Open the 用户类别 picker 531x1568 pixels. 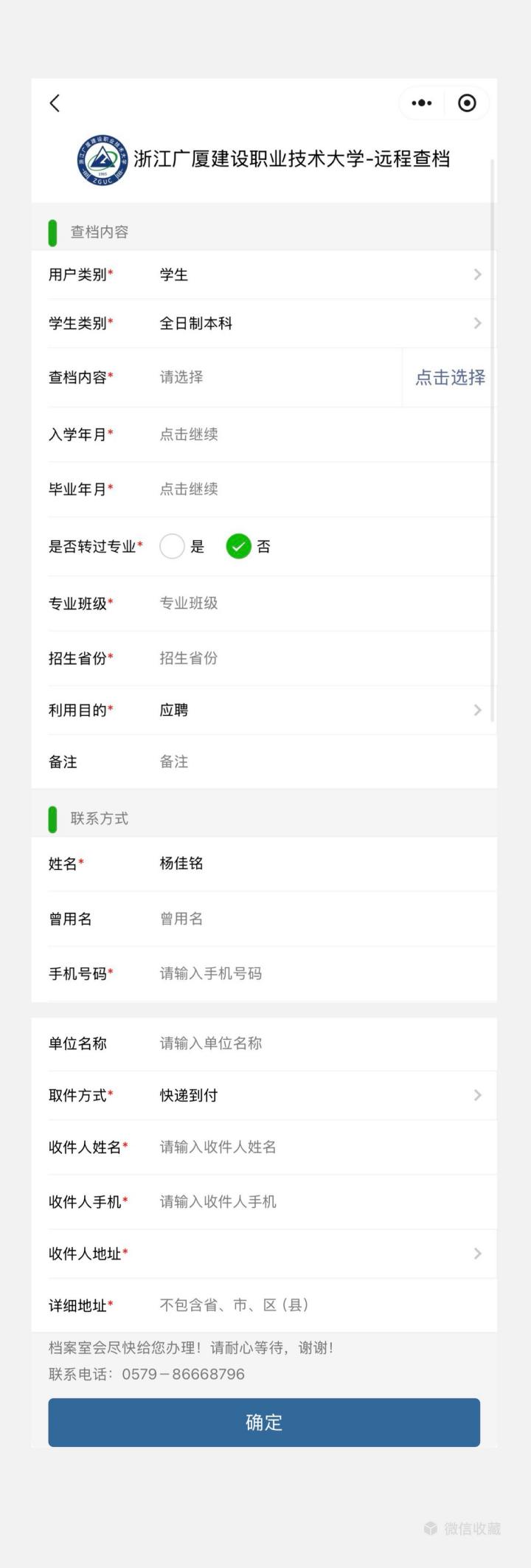coord(317,274)
